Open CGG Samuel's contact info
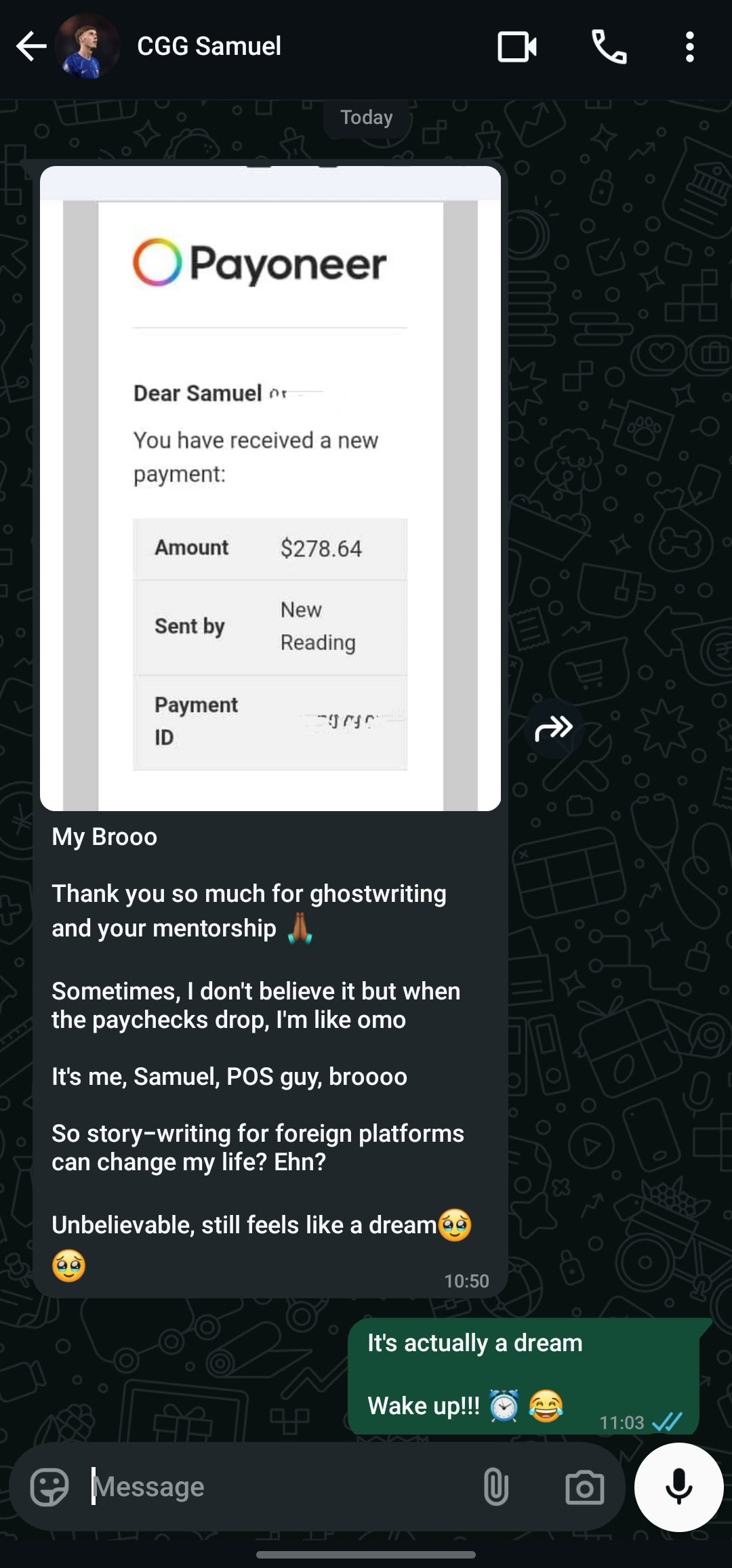The height and width of the screenshot is (1568, 732). pyautogui.click(x=209, y=46)
